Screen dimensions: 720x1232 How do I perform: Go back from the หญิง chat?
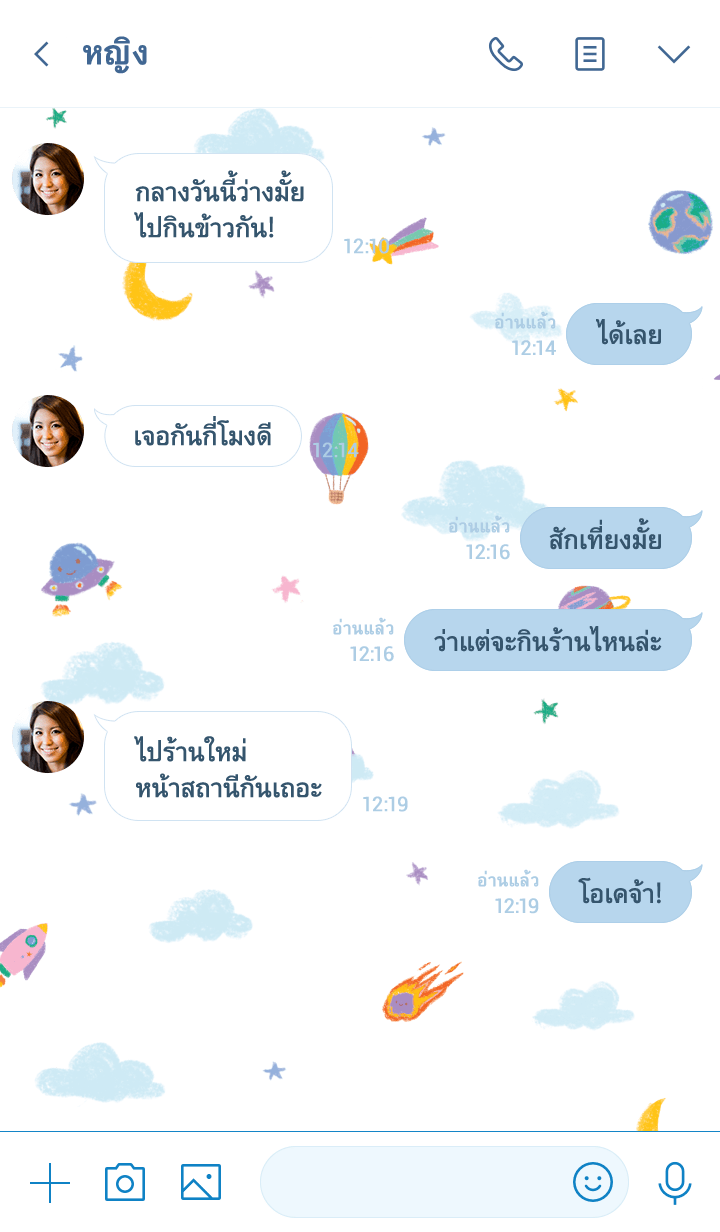(41, 54)
